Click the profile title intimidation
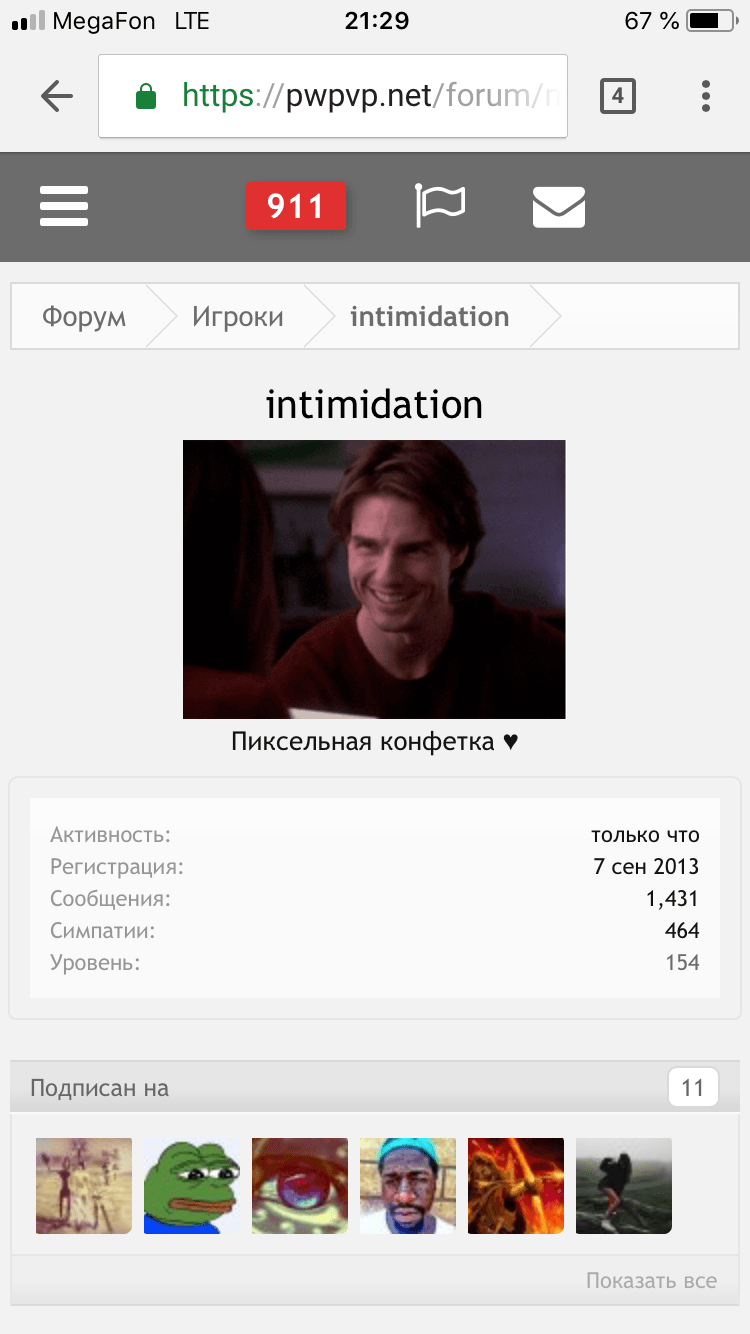The image size is (750, 1334). pyautogui.click(x=374, y=405)
